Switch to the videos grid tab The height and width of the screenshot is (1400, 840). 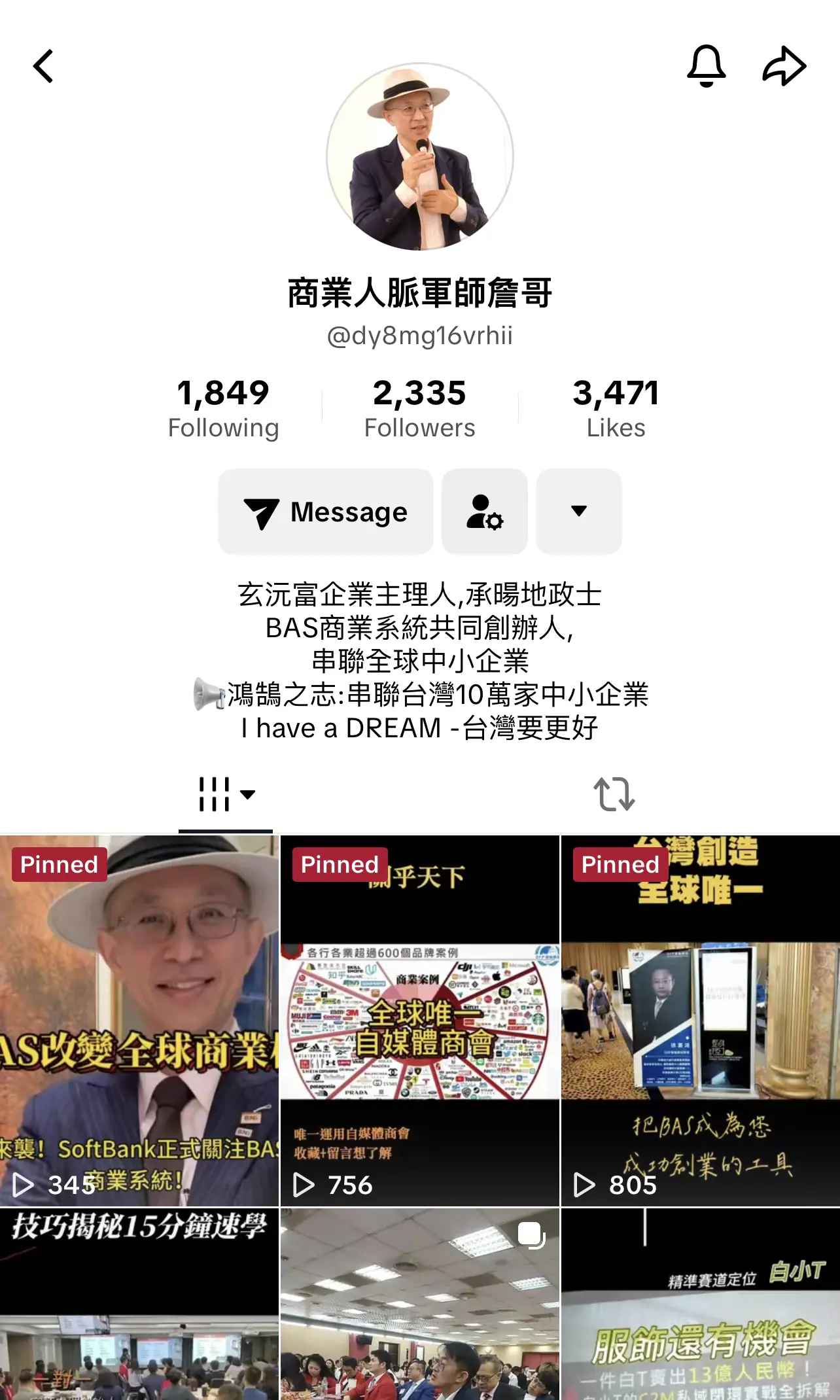(x=225, y=794)
